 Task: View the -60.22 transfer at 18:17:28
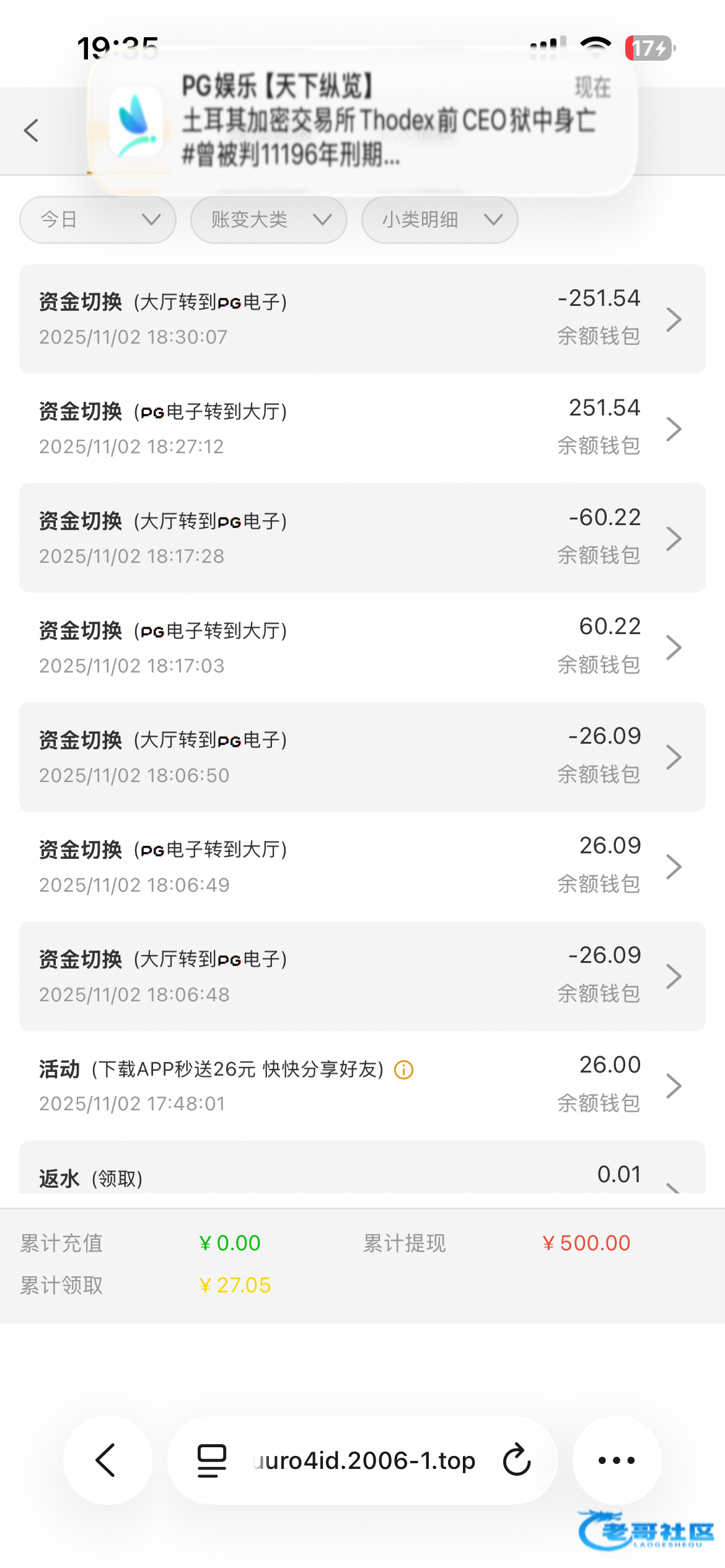pyautogui.click(x=362, y=538)
